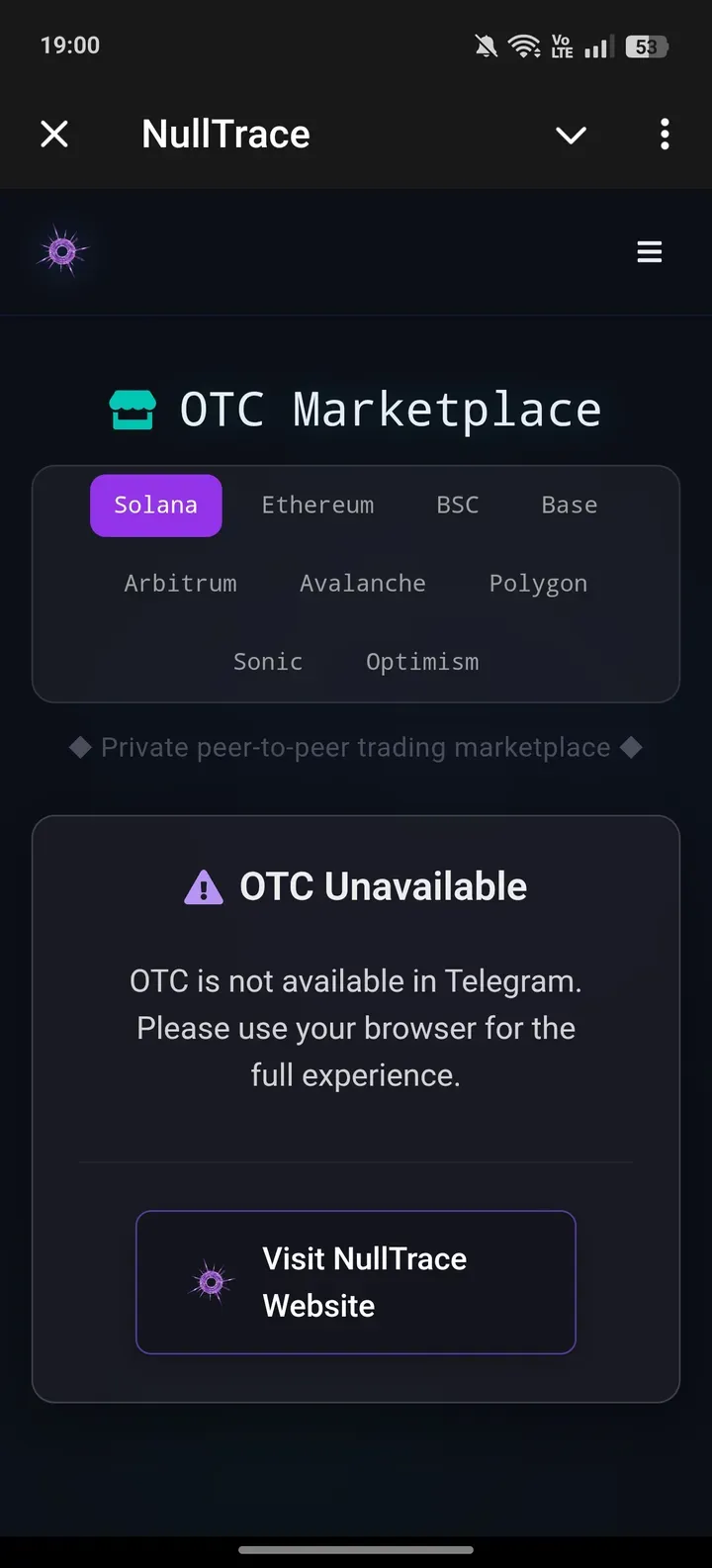Click the Visit NullTrace Website button

pyautogui.click(x=356, y=1282)
